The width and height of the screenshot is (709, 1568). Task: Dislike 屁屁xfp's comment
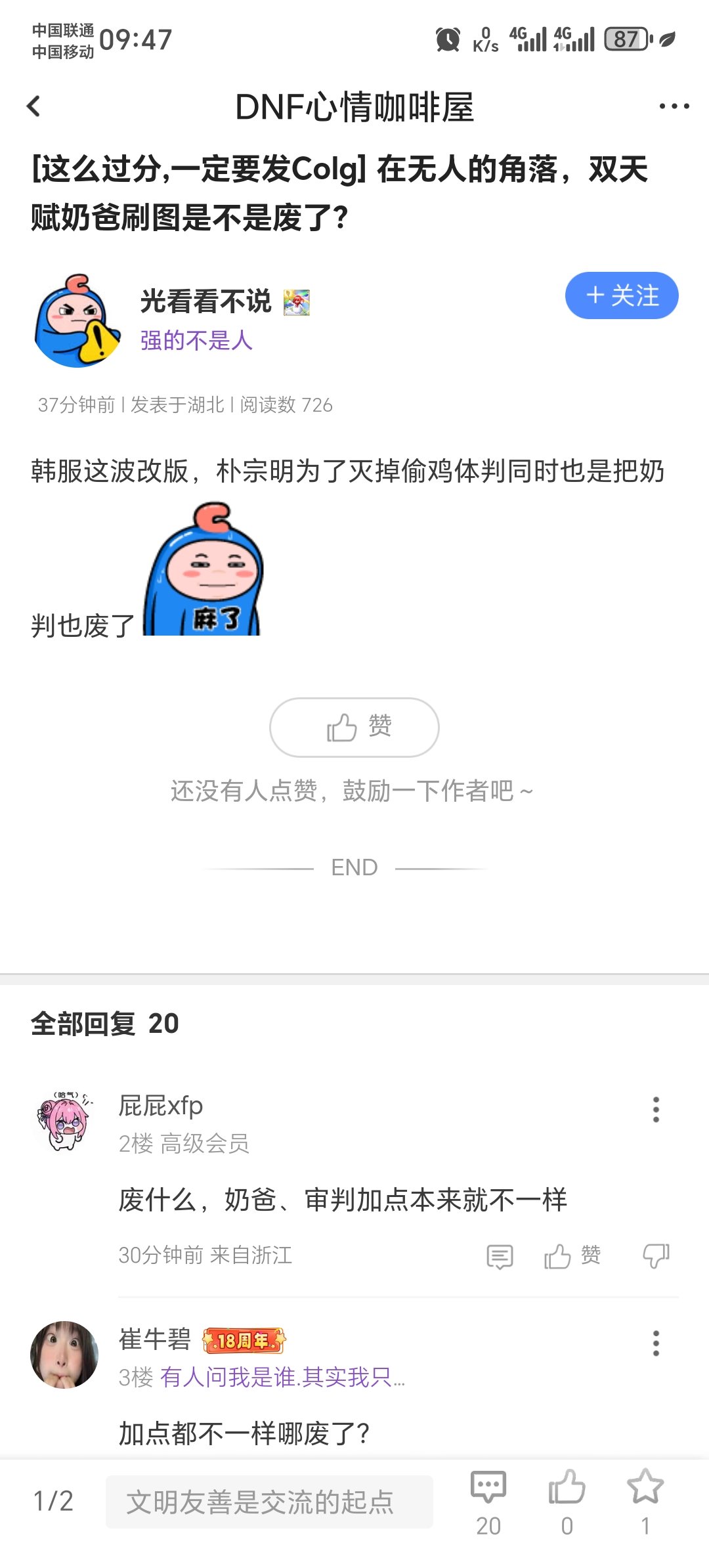pyautogui.click(x=655, y=1256)
